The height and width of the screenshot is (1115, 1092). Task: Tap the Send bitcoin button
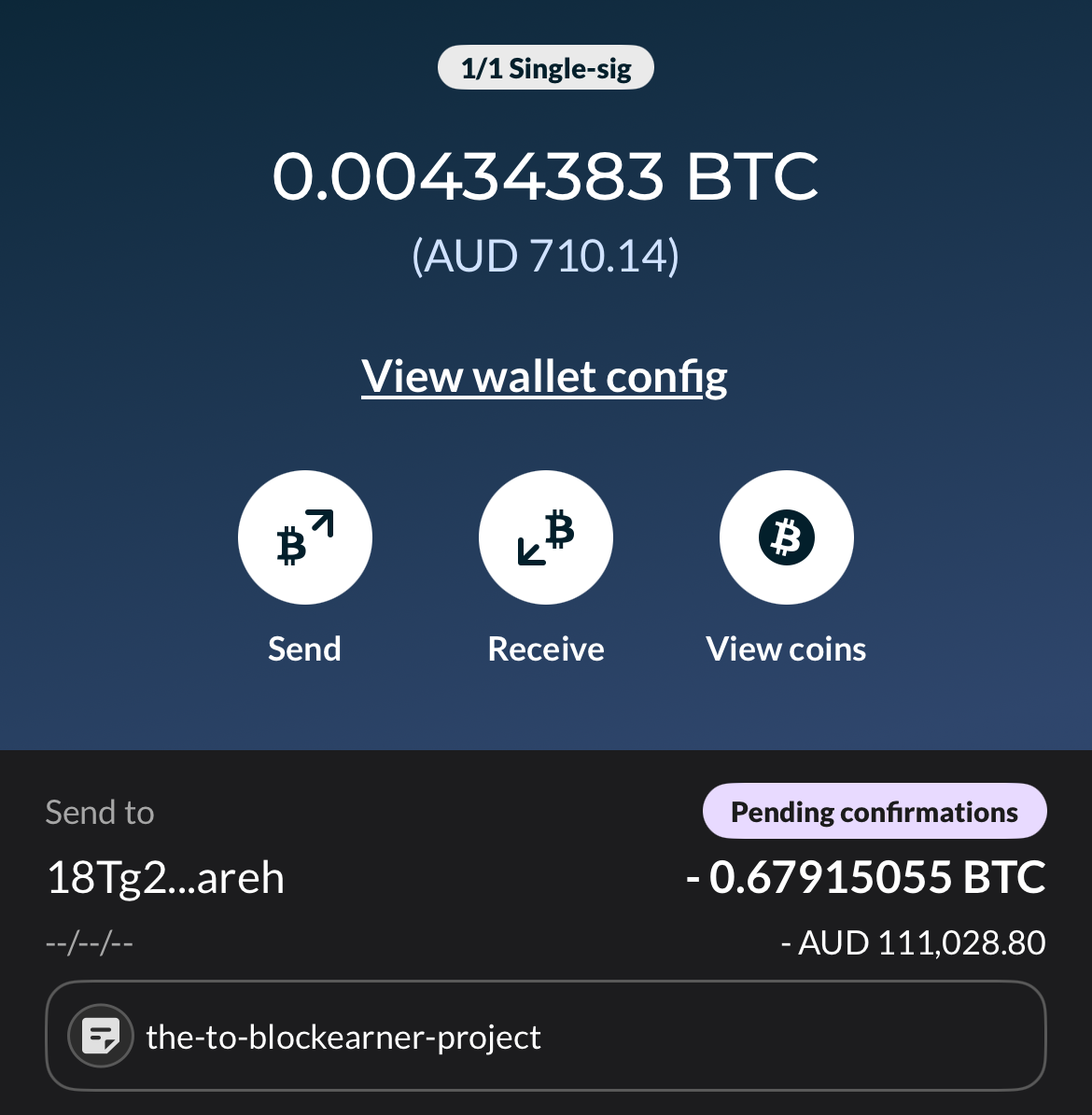pyautogui.click(x=304, y=538)
